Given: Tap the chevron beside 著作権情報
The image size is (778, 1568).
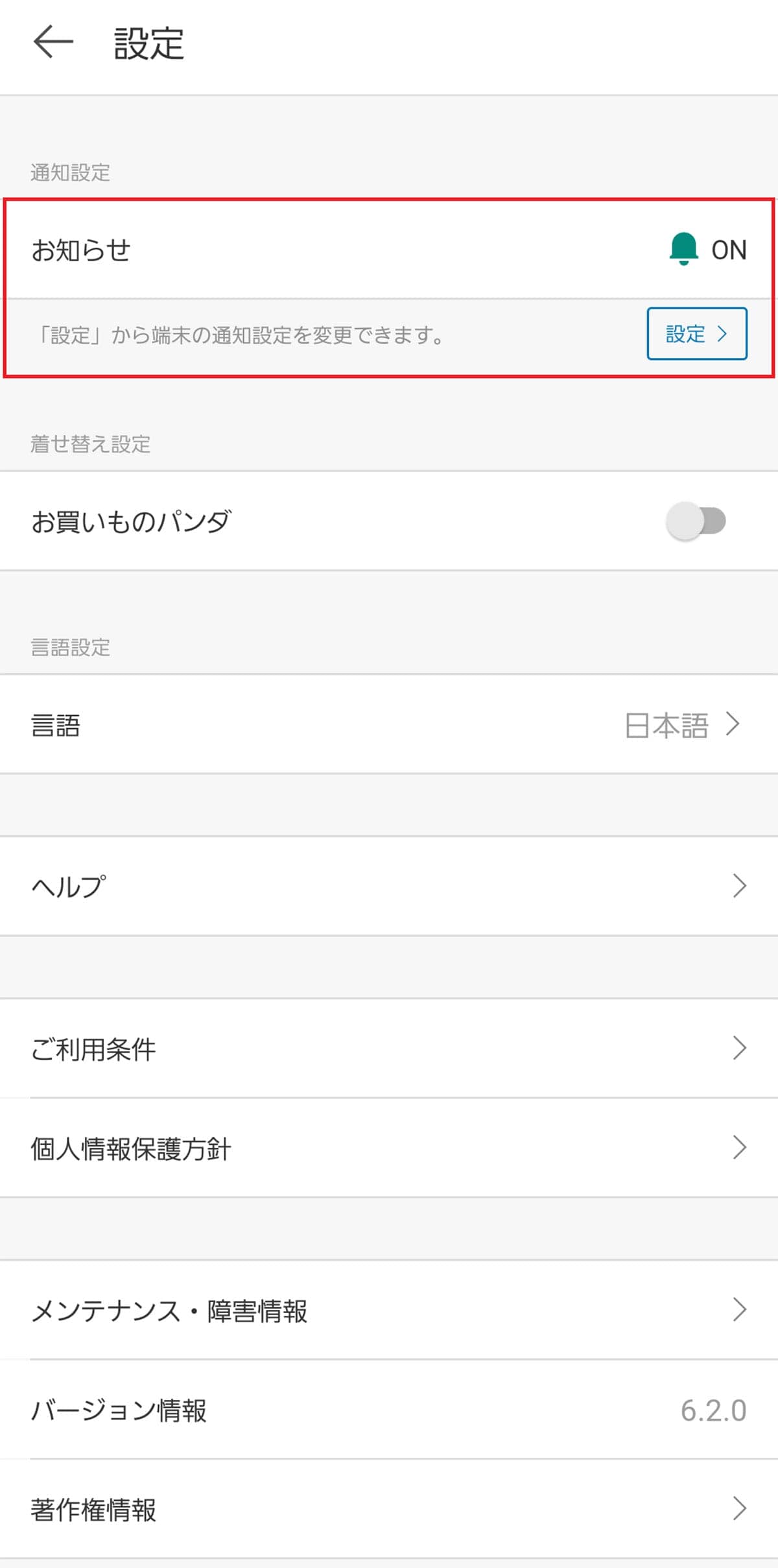Looking at the screenshot, I should pyautogui.click(x=739, y=1511).
